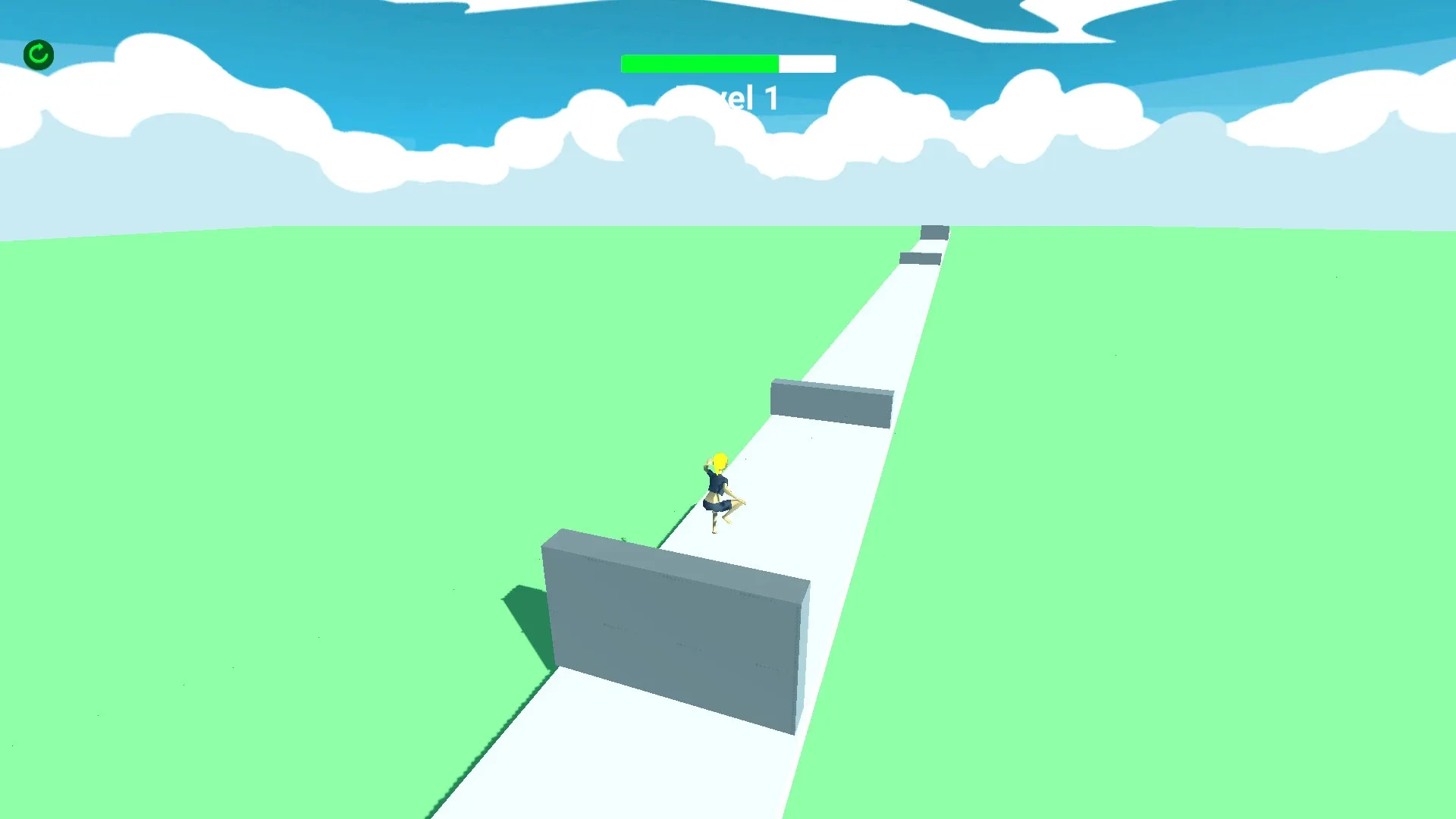The width and height of the screenshot is (1456, 819).
Task: Tap the green restart level icon
Action: pyautogui.click(x=39, y=55)
